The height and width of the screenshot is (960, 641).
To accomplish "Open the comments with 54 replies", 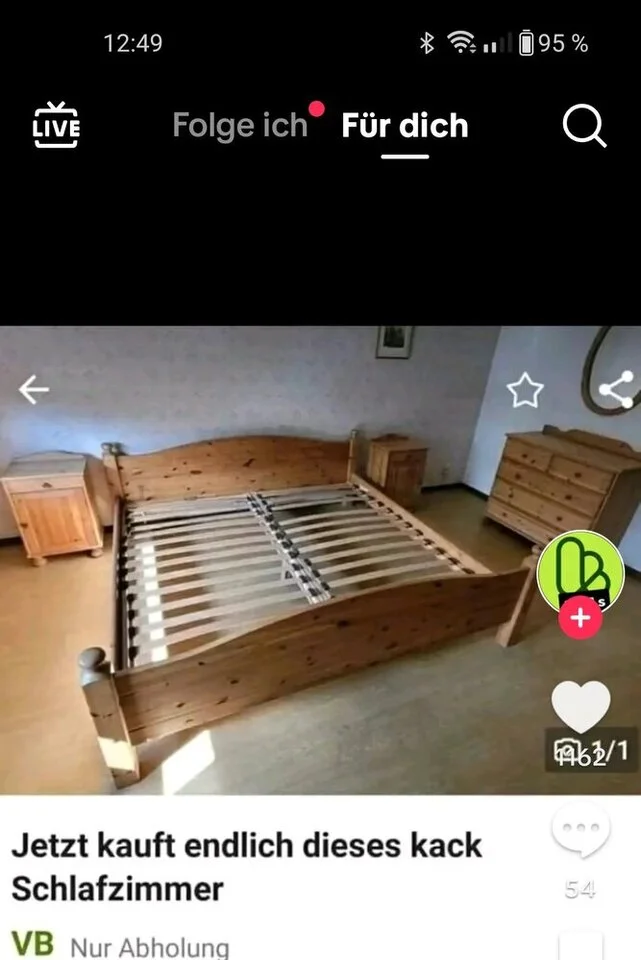I will point(580,832).
